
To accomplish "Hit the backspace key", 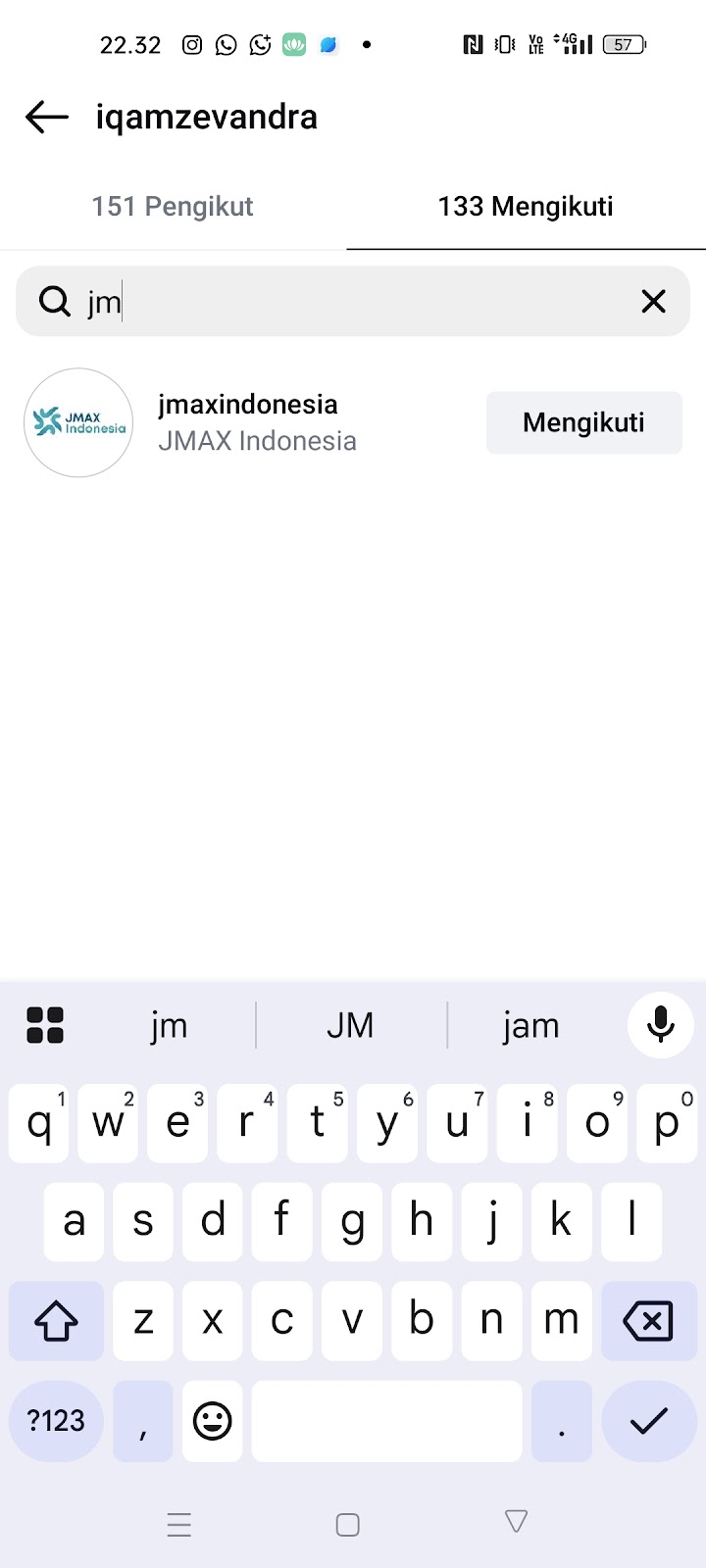I will [647, 1321].
